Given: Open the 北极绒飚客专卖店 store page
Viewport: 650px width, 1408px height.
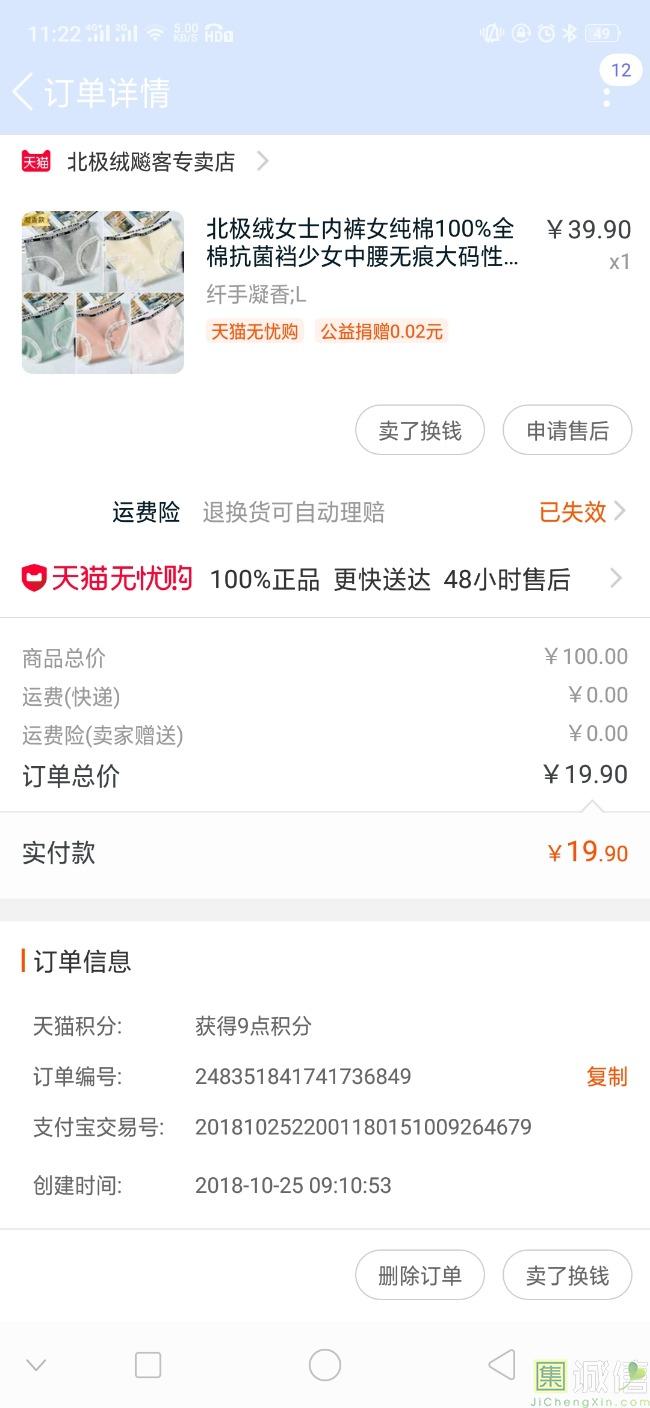Looking at the screenshot, I should [145, 161].
